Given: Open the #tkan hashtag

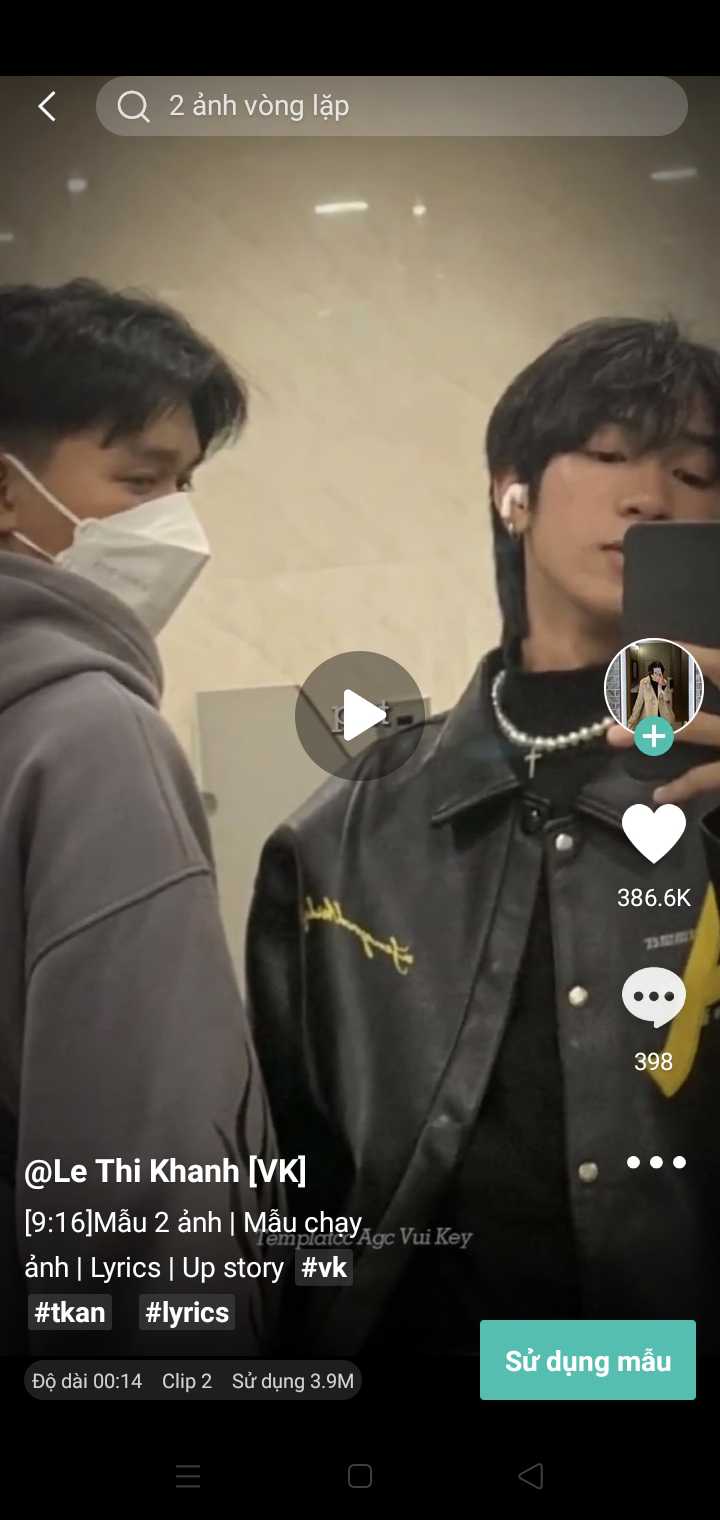Looking at the screenshot, I should (70, 1312).
